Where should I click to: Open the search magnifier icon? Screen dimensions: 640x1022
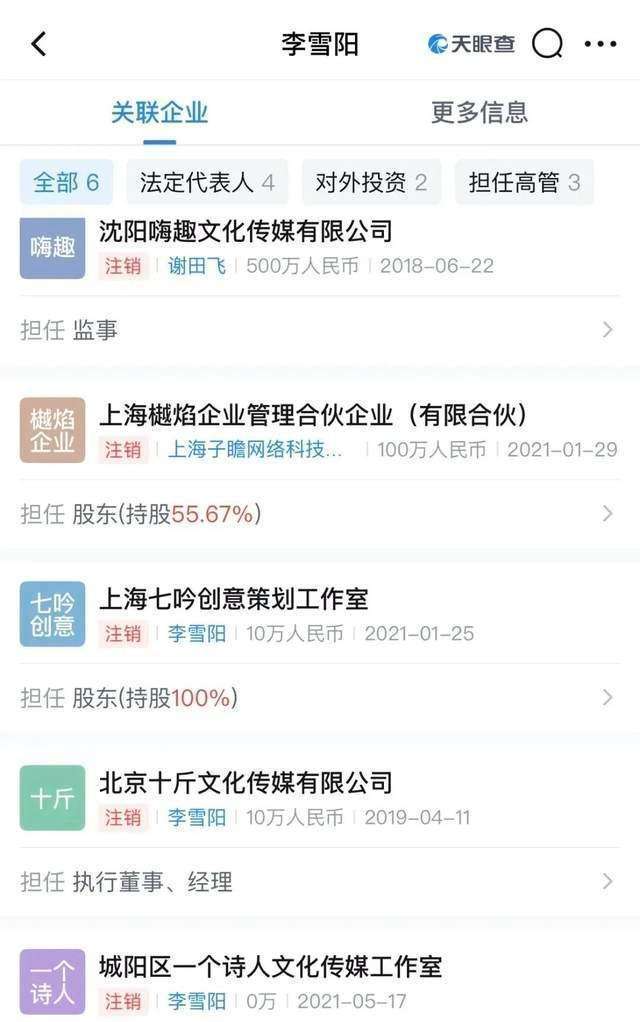[547, 44]
